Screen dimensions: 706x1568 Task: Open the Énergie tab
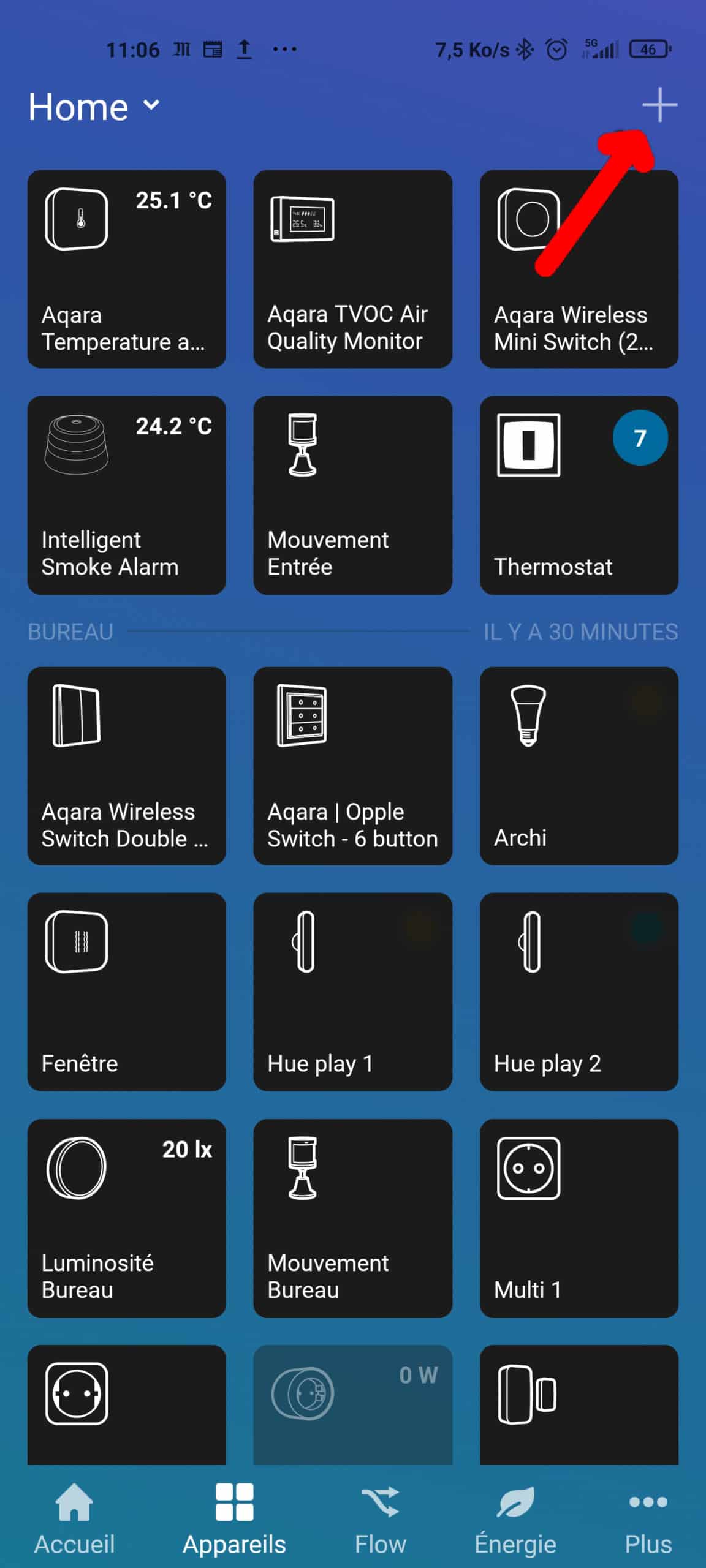(x=515, y=1518)
